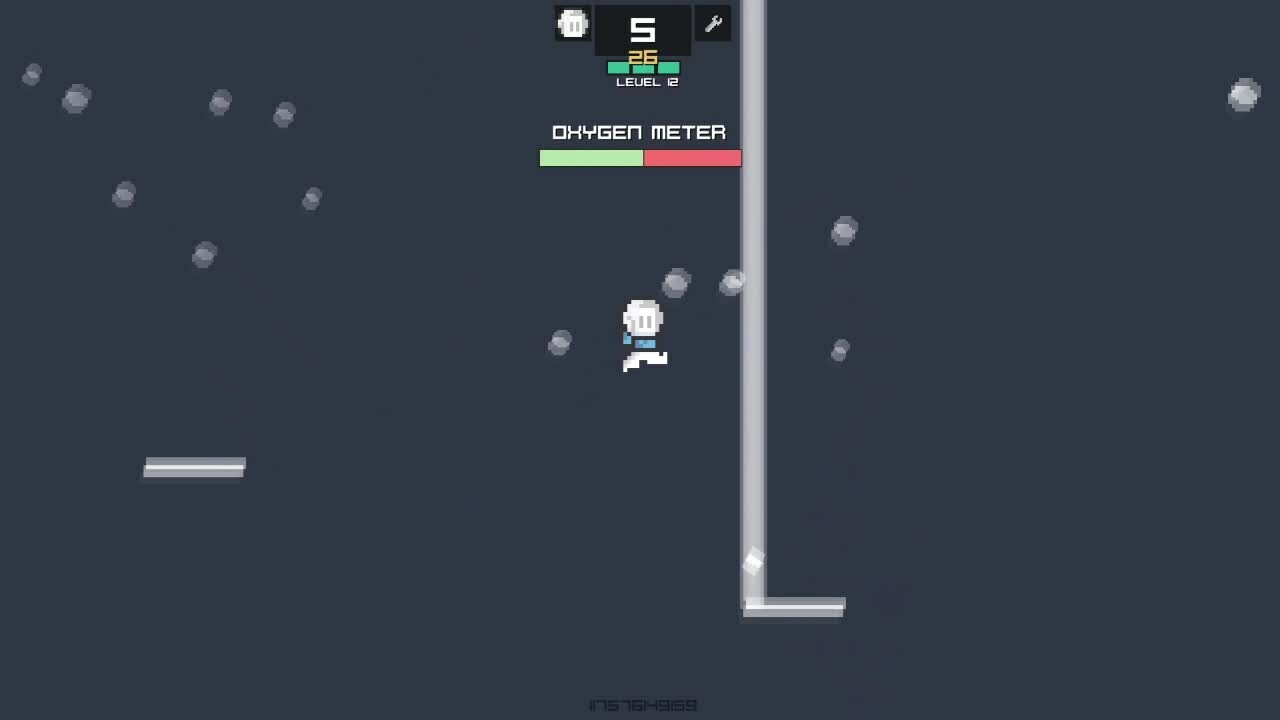Tap the astronaut helmet character icon

[x=573, y=24]
